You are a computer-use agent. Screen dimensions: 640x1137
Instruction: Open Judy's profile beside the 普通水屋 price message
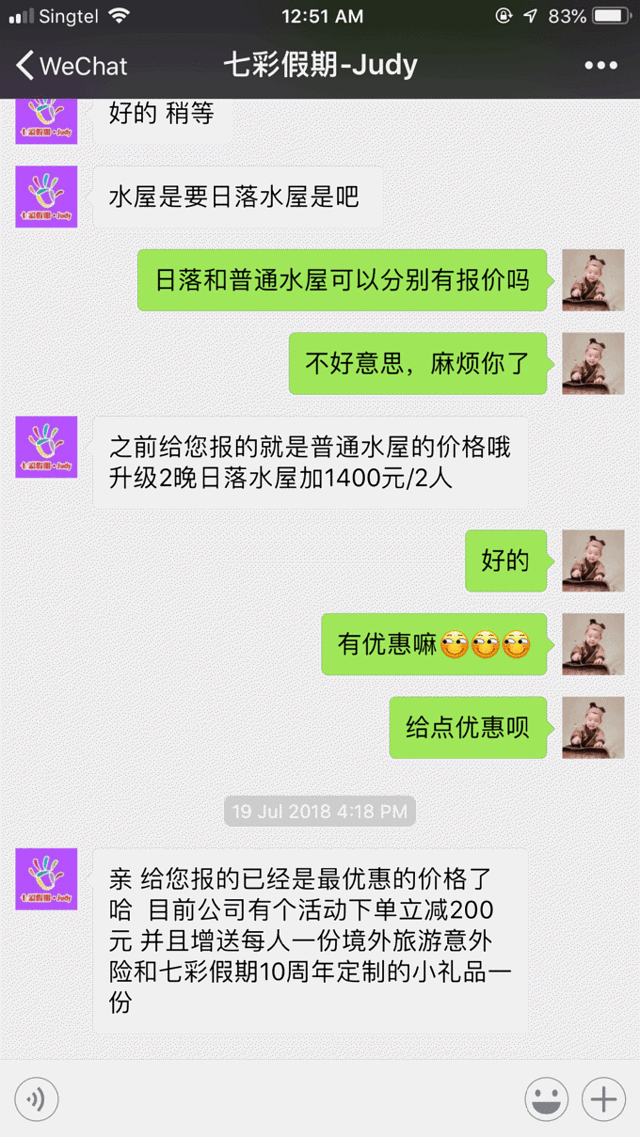pyautogui.click(x=46, y=447)
